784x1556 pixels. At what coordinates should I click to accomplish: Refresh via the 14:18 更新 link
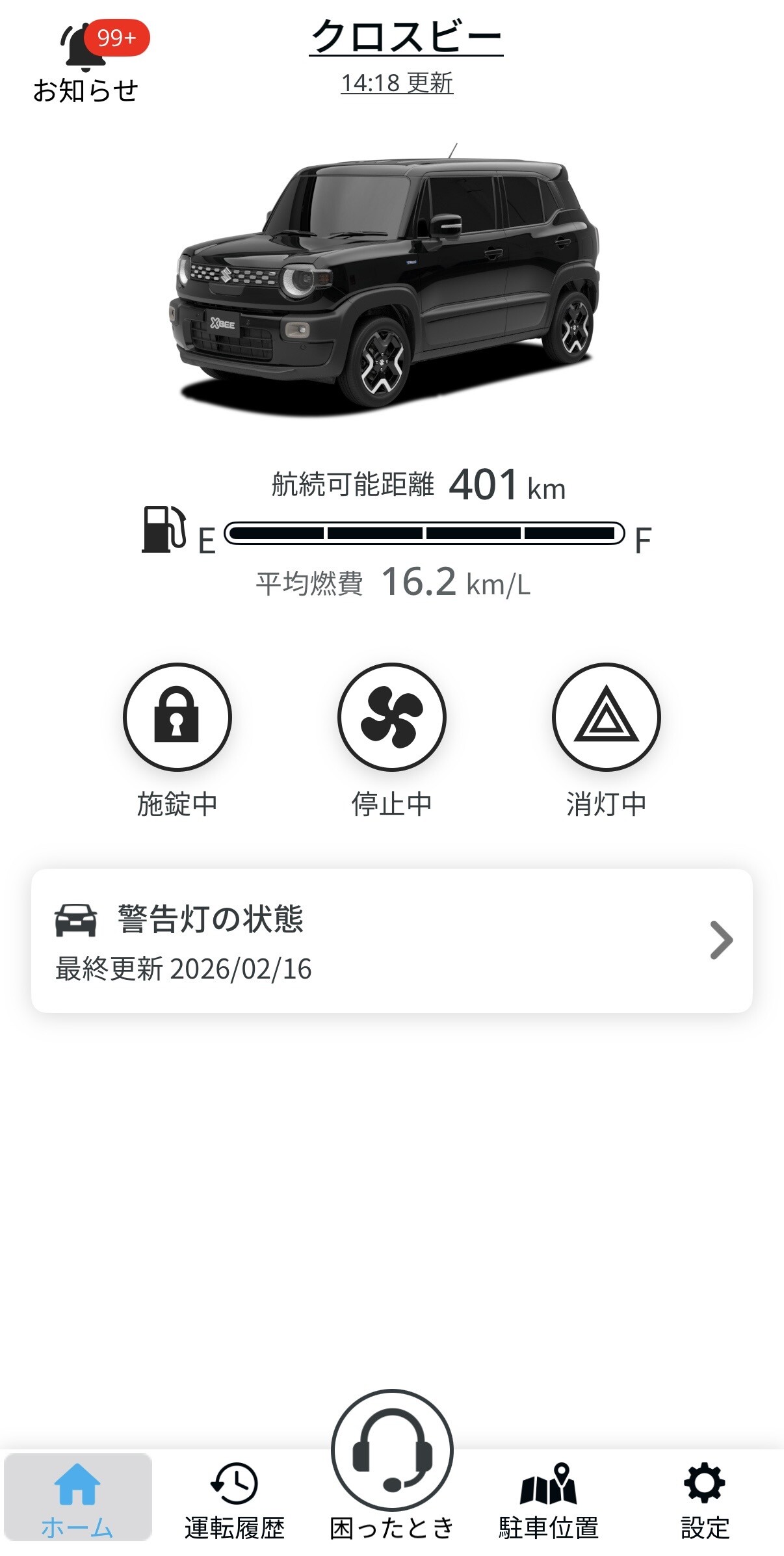(x=397, y=83)
